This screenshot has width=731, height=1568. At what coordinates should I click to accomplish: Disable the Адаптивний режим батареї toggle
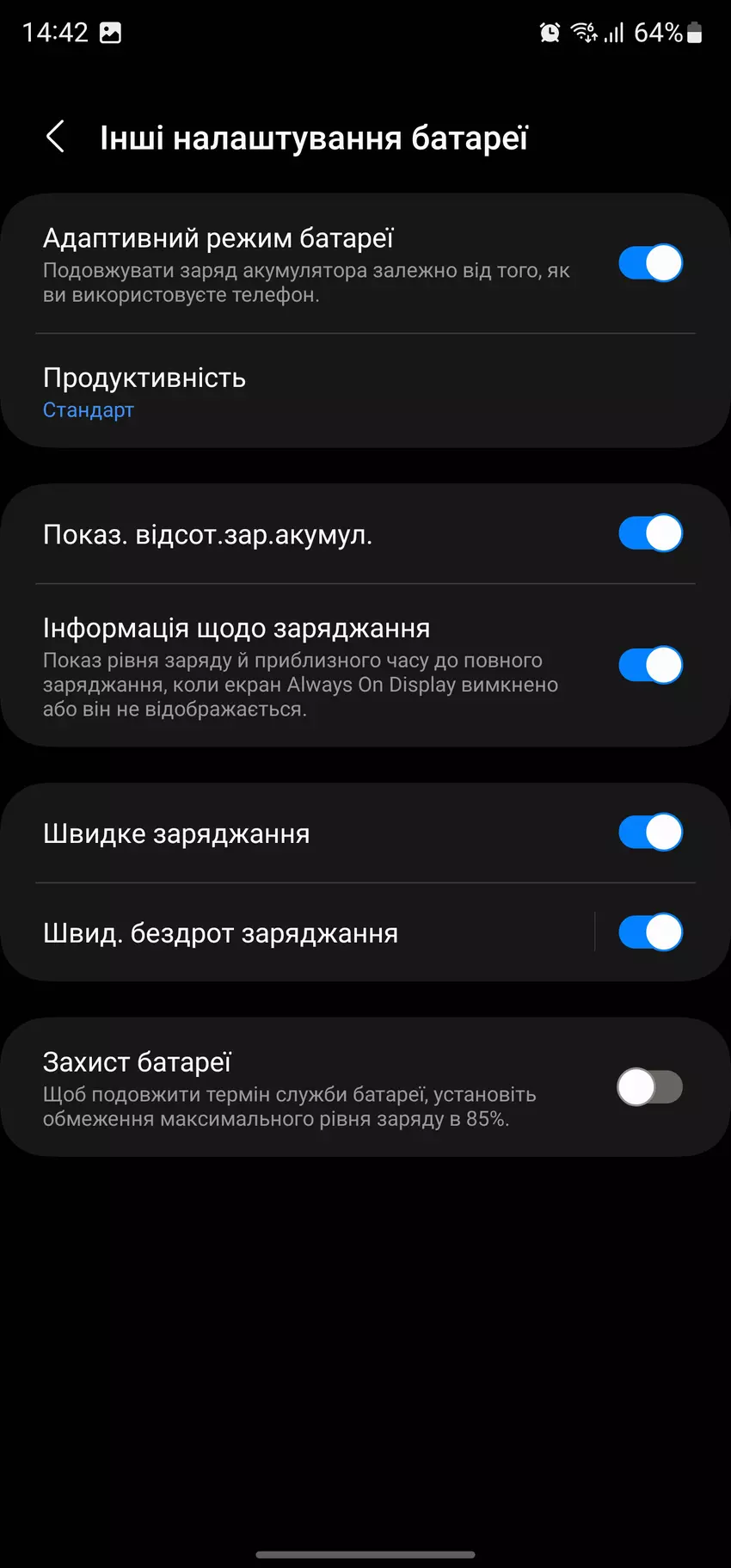651,264
